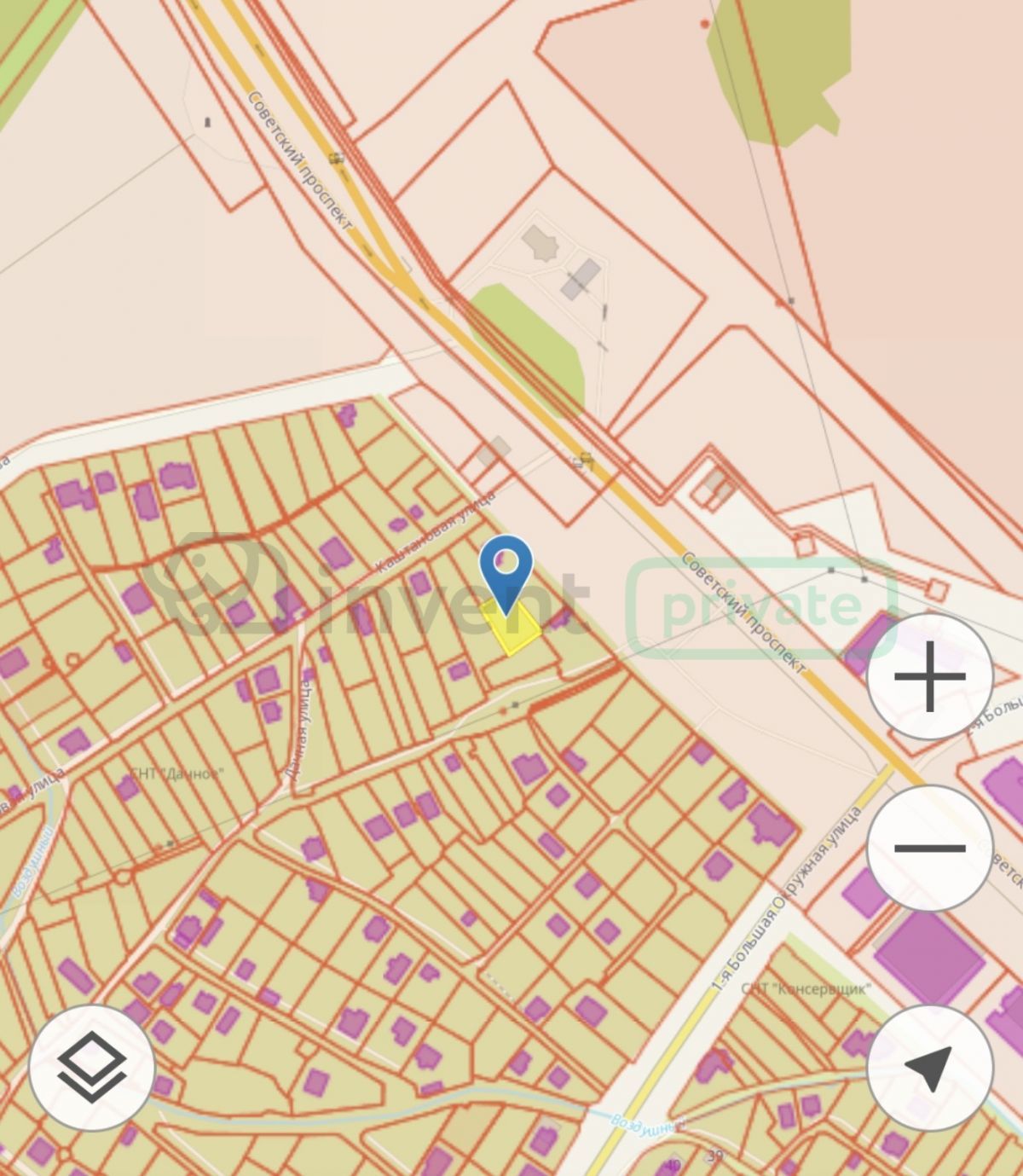
Task: Zoom out of the map
Action: [x=929, y=848]
